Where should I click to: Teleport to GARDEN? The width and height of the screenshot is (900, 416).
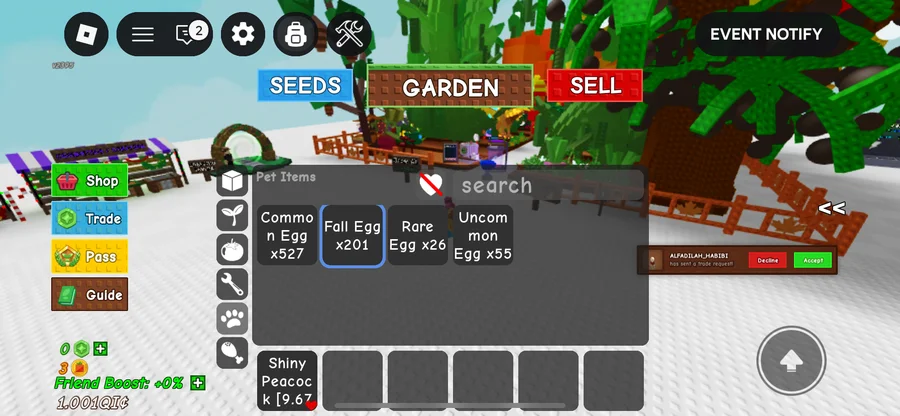(450, 87)
